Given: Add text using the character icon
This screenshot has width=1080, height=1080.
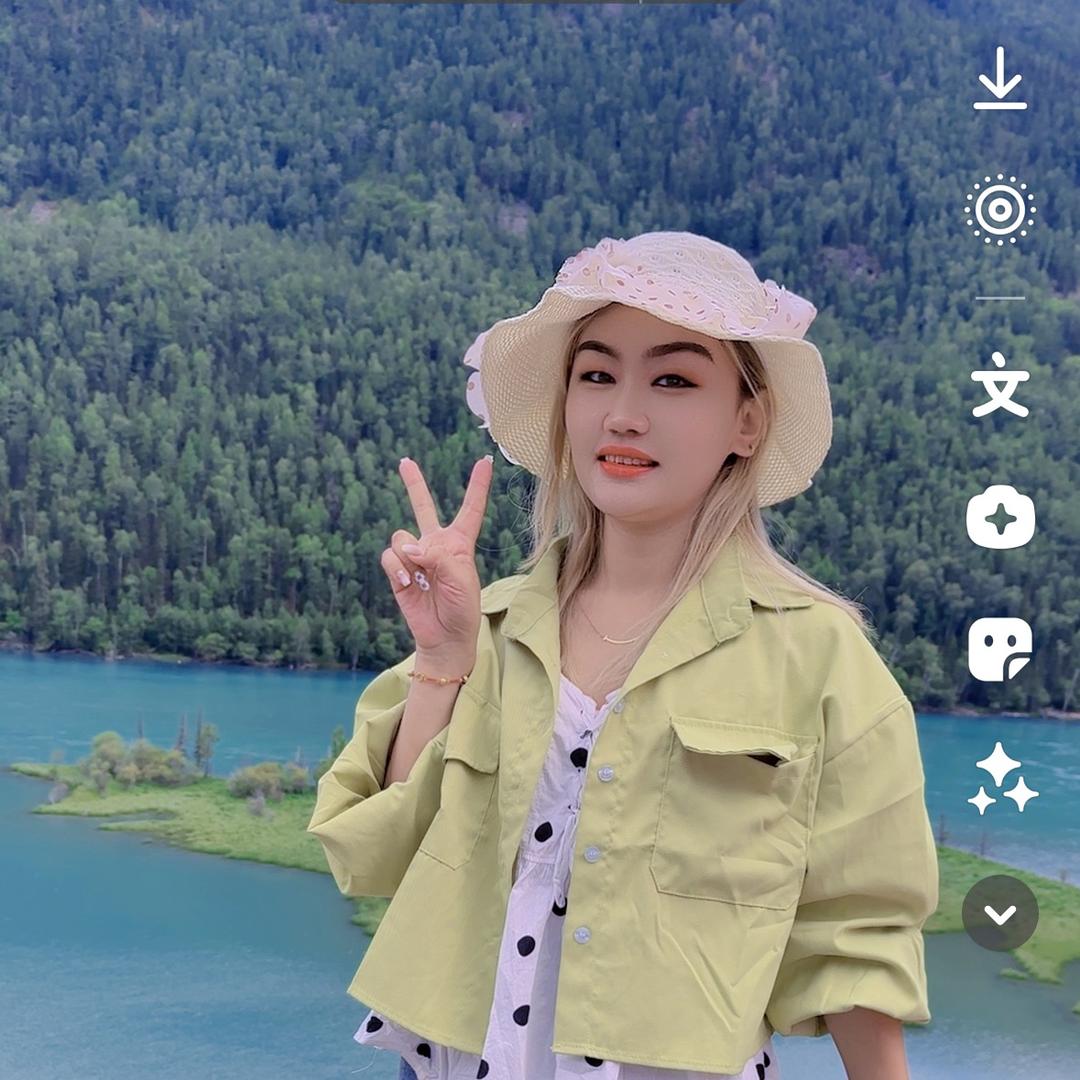Looking at the screenshot, I should (x=1000, y=385).
